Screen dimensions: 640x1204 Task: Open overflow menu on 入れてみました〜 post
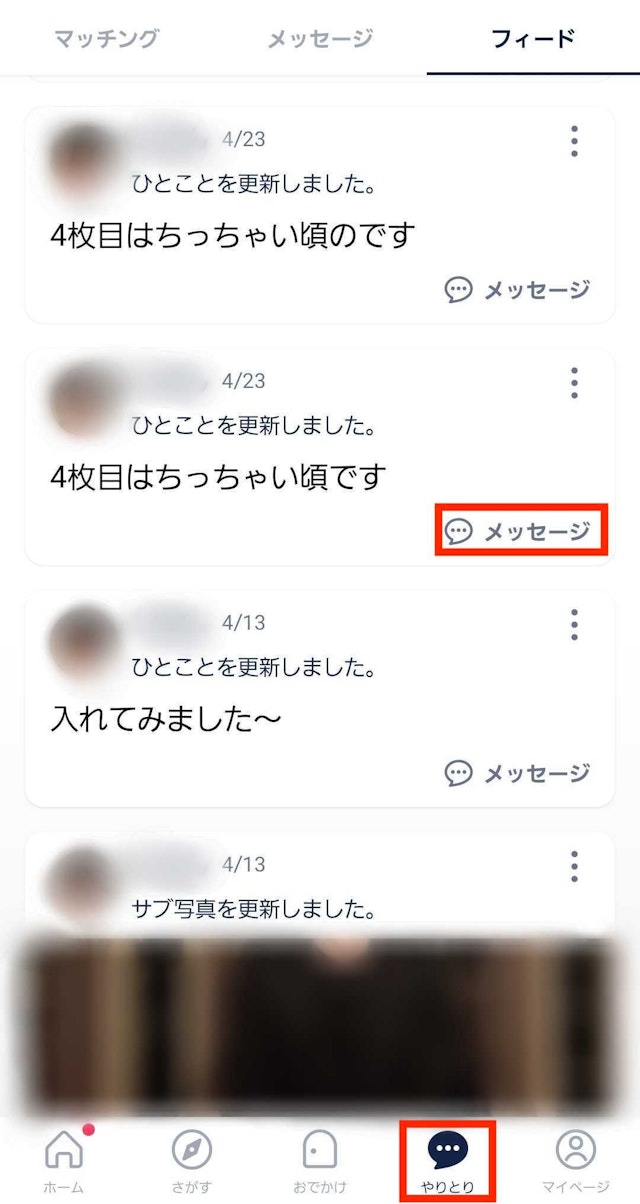pyautogui.click(x=574, y=624)
